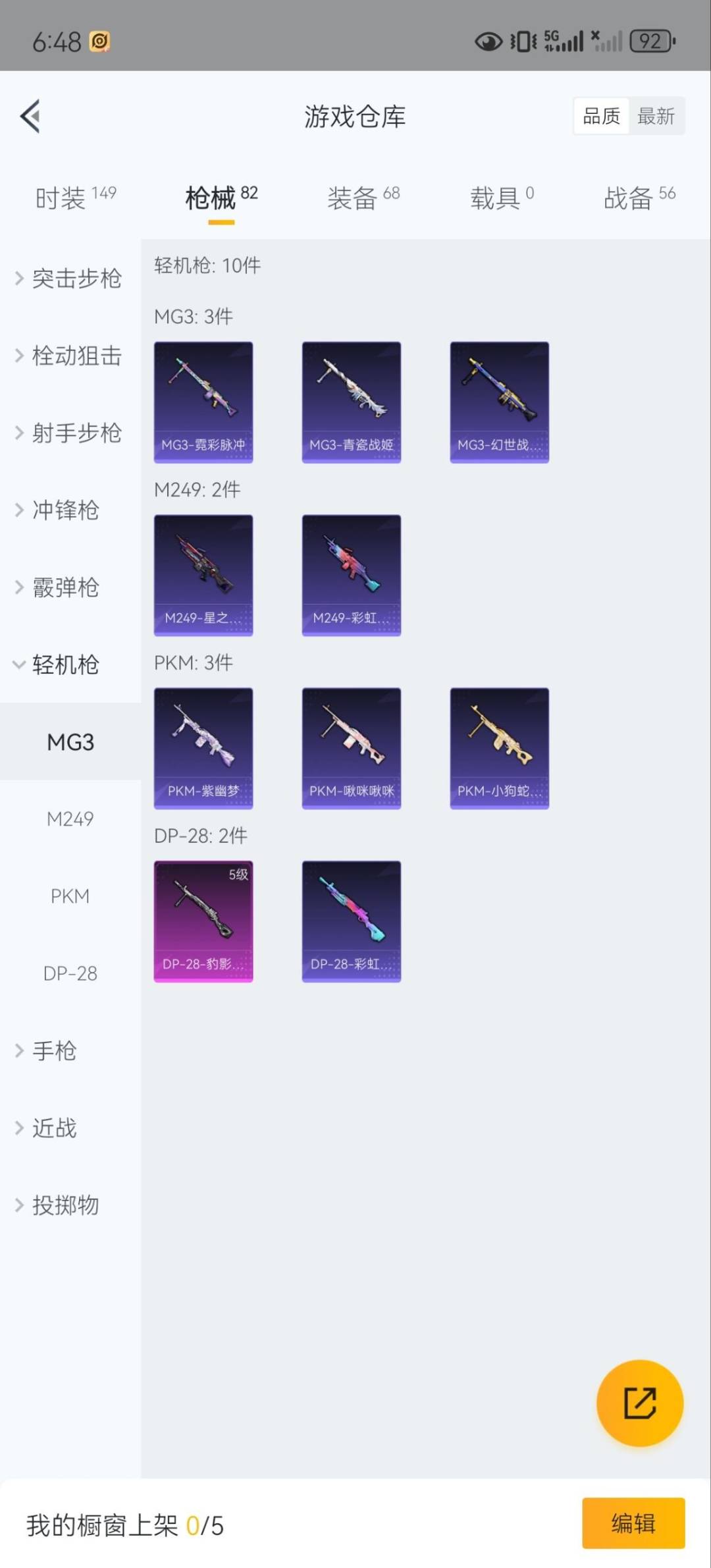Select DP-28 in the side list
Viewport: 711px width, 1568px height.
70,973
